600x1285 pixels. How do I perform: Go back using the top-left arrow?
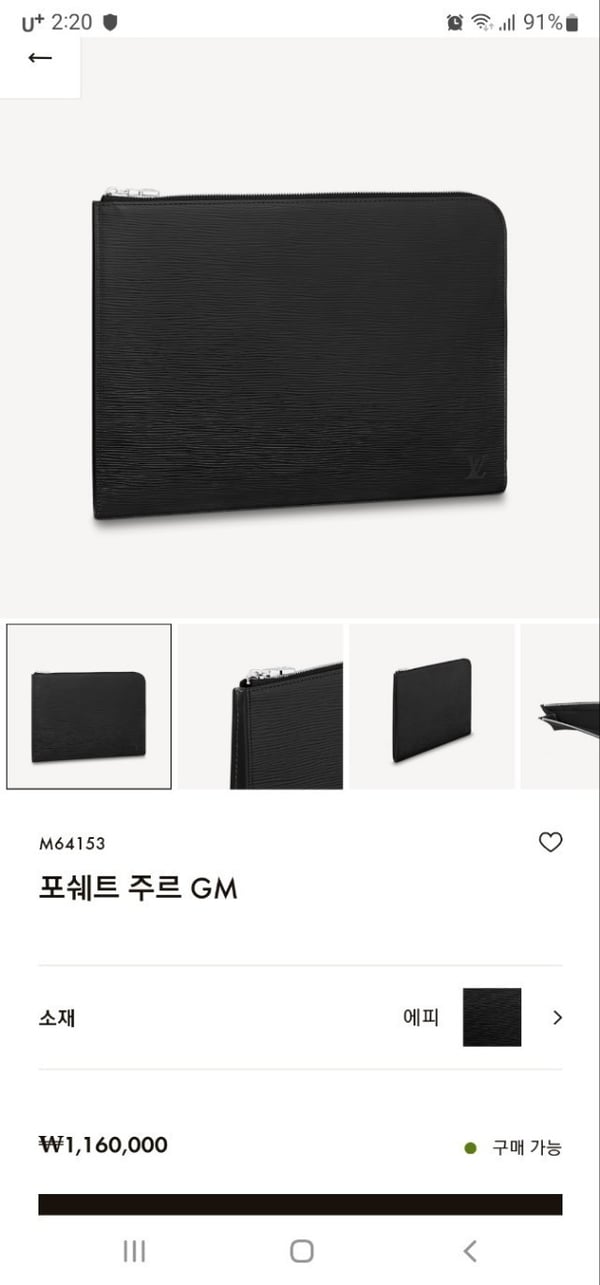point(39,58)
